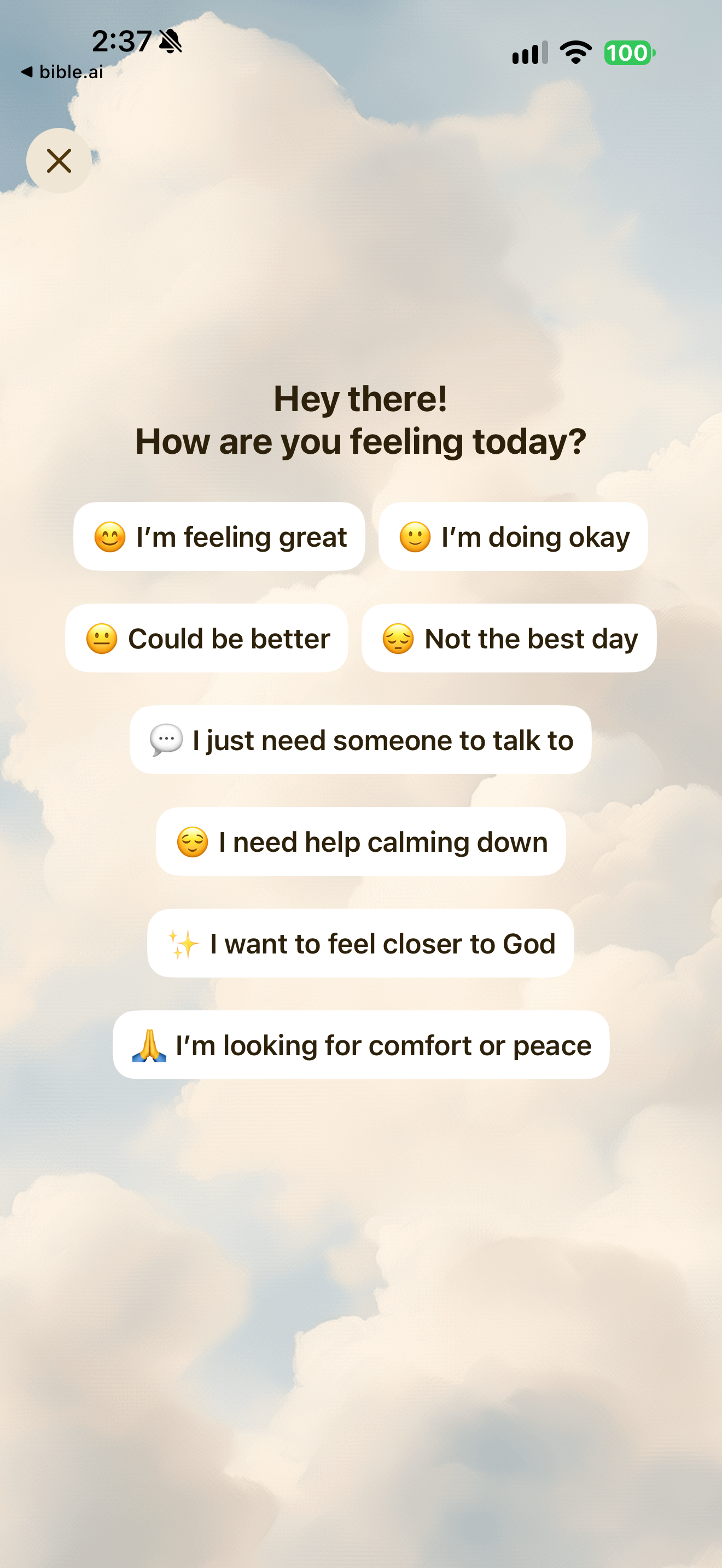Select "I'm feeling great"
This screenshot has height=1568, width=722.
(x=219, y=536)
